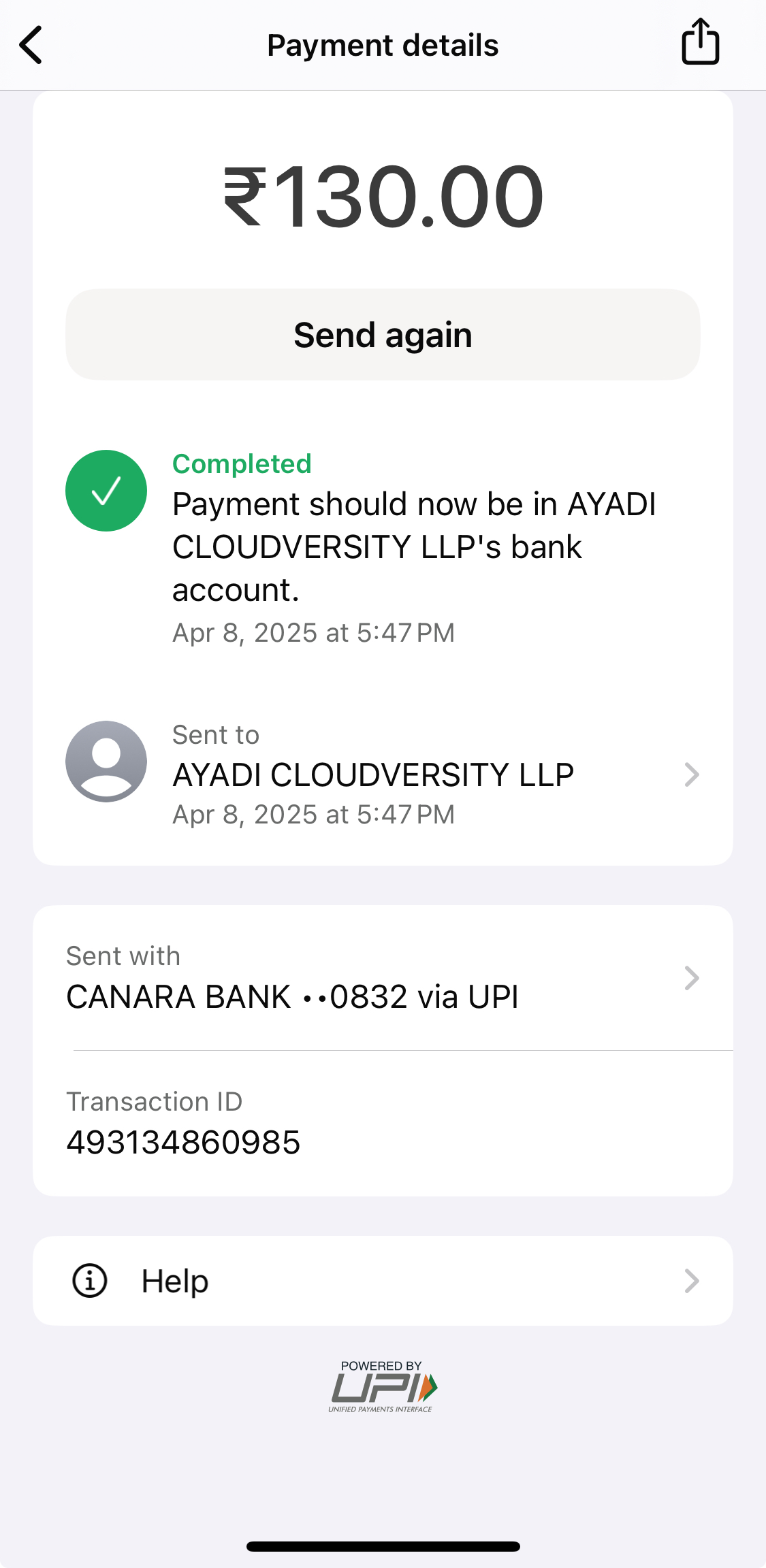Open Help for this payment

point(383,1281)
